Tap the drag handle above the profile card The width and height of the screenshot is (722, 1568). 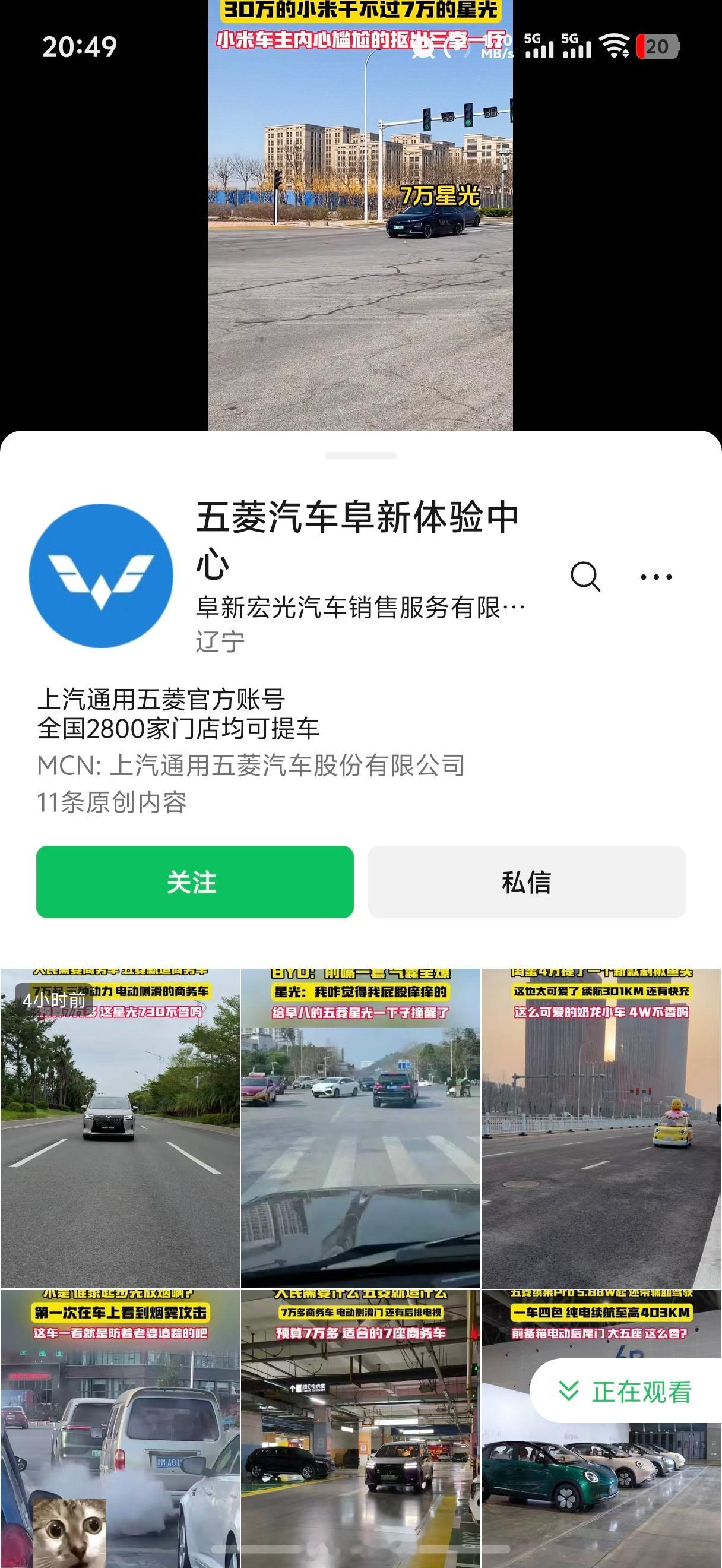click(x=360, y=454)
